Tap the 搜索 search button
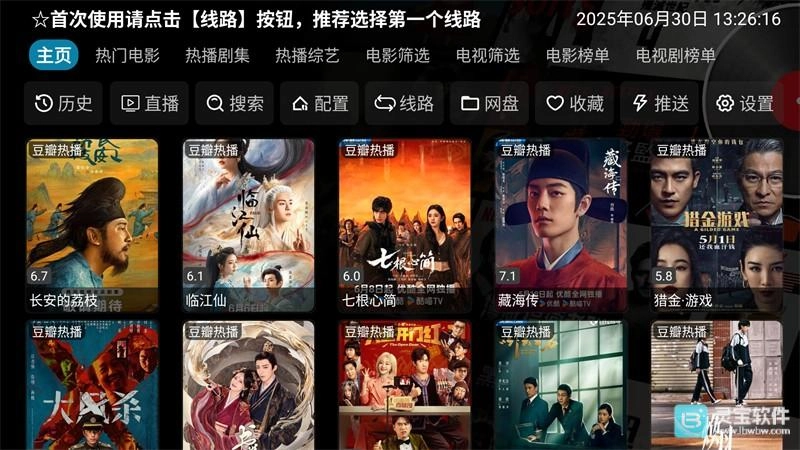800x450 pixels. (x=236, y=103)
